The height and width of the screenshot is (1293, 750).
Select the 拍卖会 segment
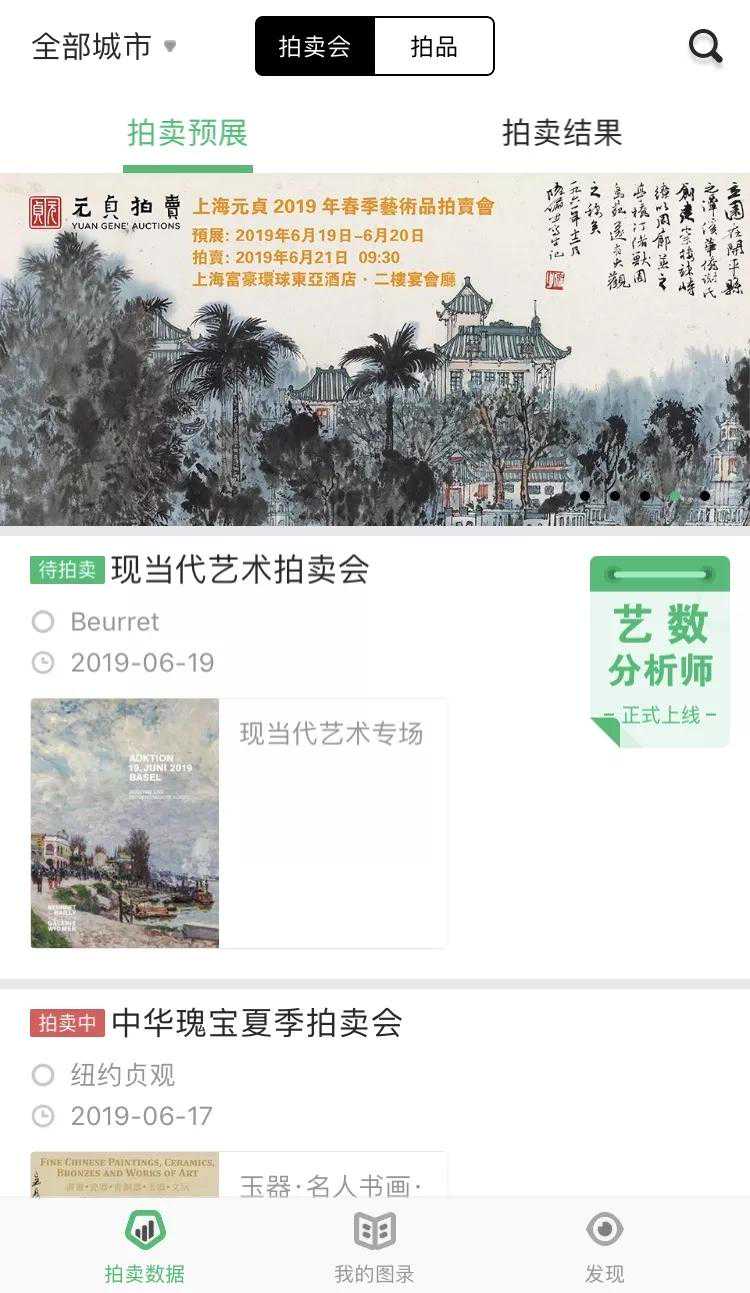(315, 46)
